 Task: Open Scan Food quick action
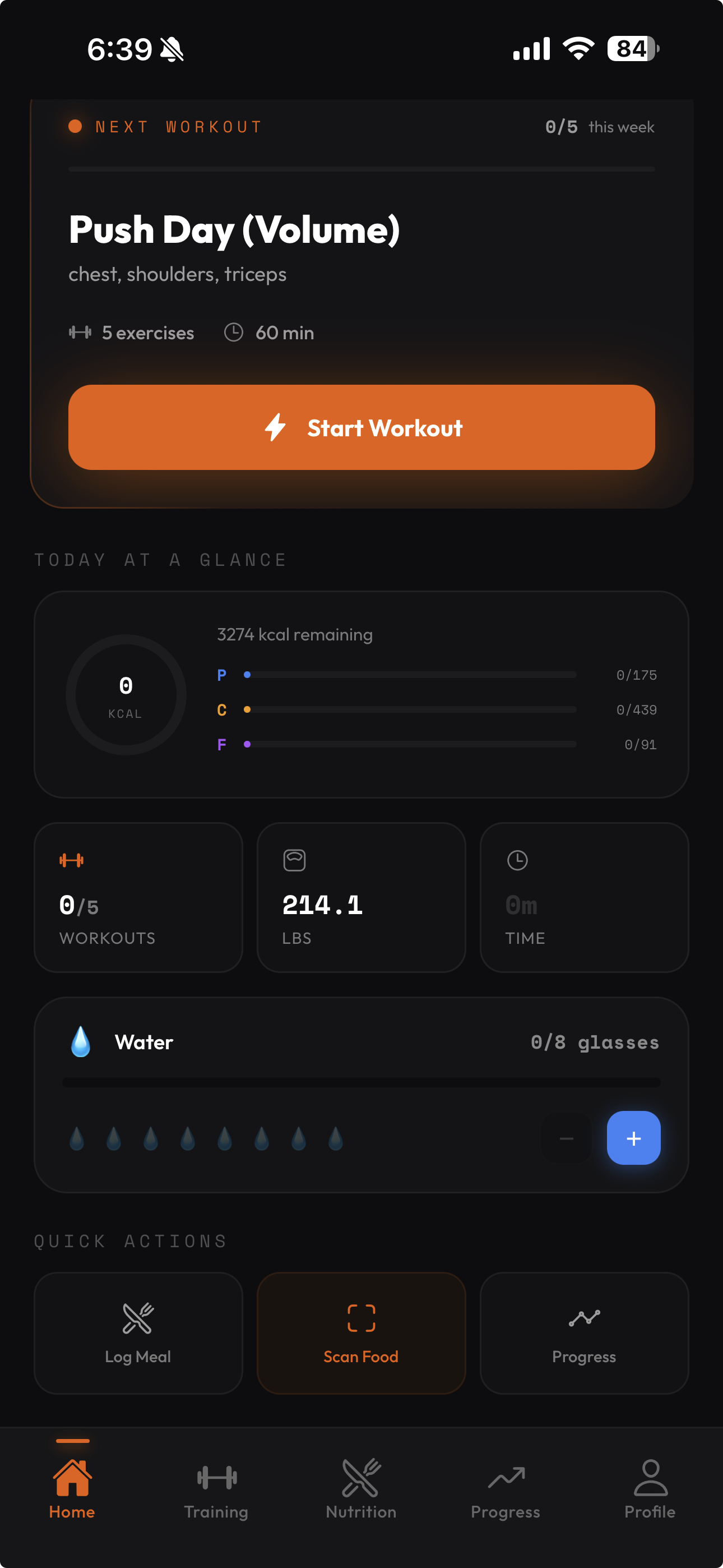(361, 1332)
